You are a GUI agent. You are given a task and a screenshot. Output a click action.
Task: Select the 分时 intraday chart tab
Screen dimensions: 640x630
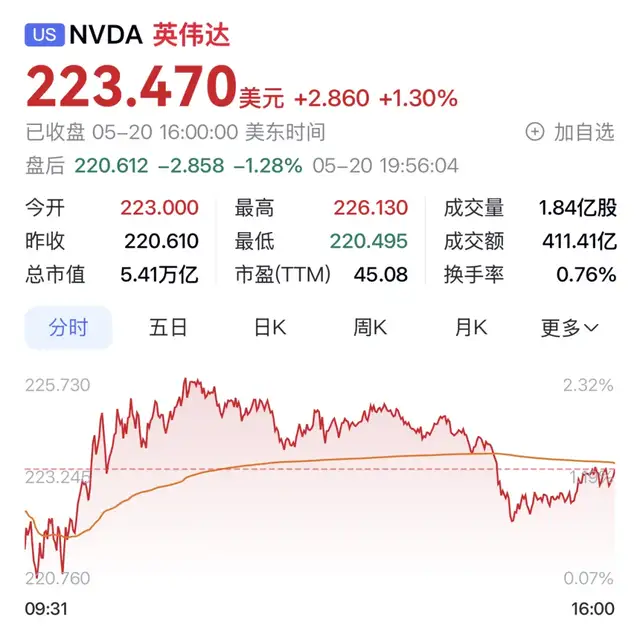pyautogui.click(x=68, y=328)
